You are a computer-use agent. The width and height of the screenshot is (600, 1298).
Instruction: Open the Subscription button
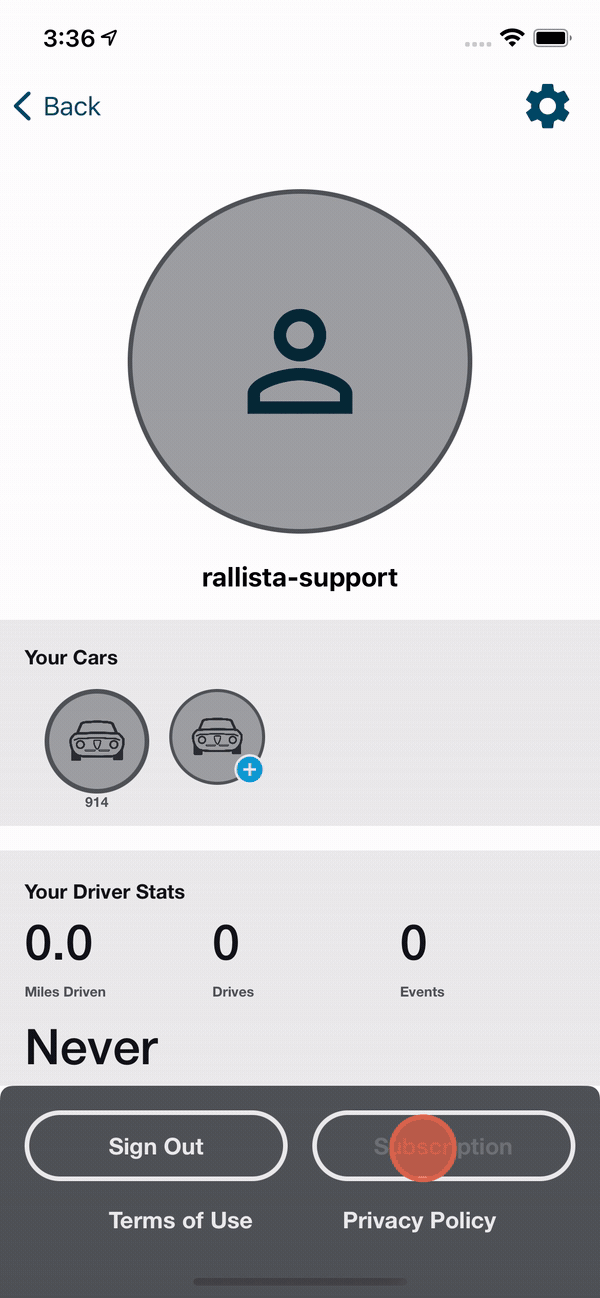tap(443, 1146)
